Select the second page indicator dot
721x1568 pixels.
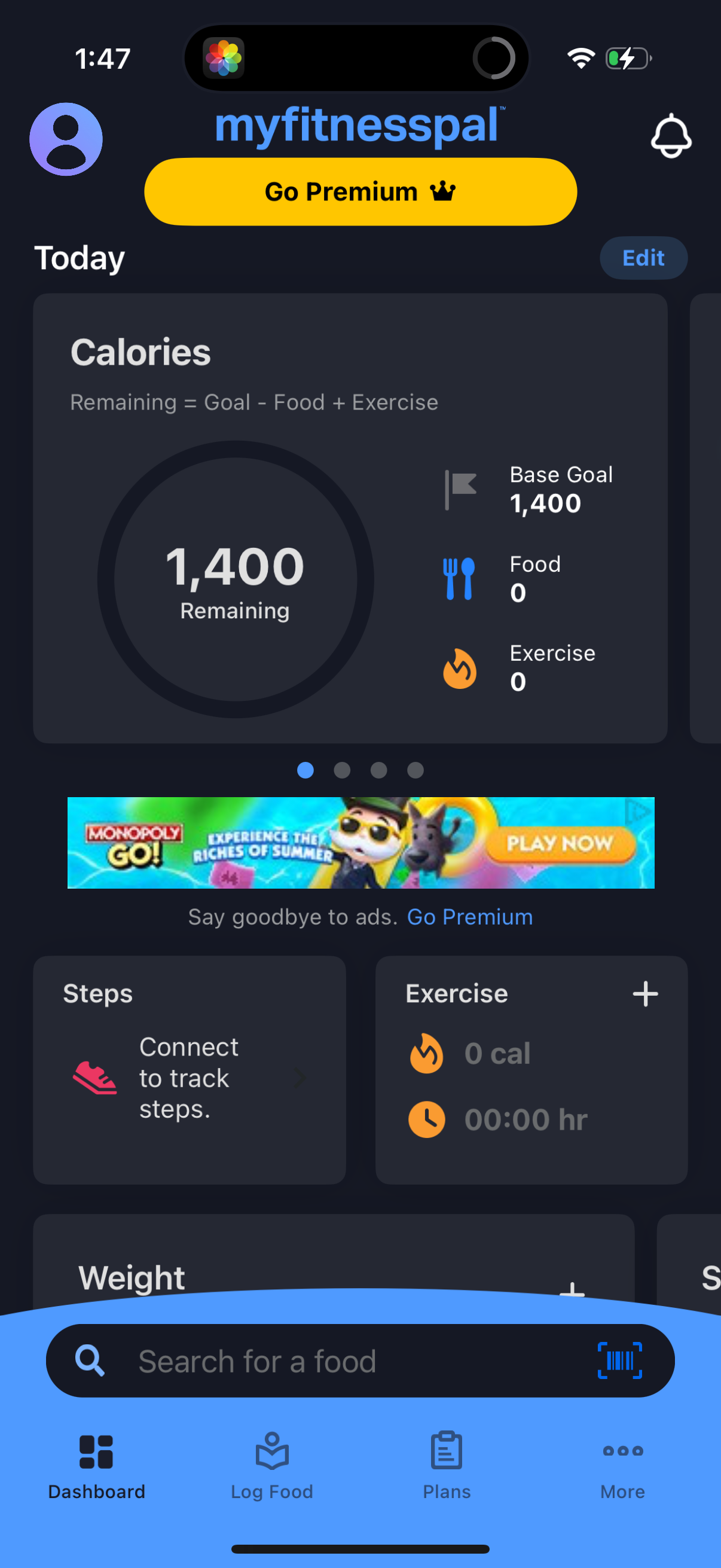342,770
